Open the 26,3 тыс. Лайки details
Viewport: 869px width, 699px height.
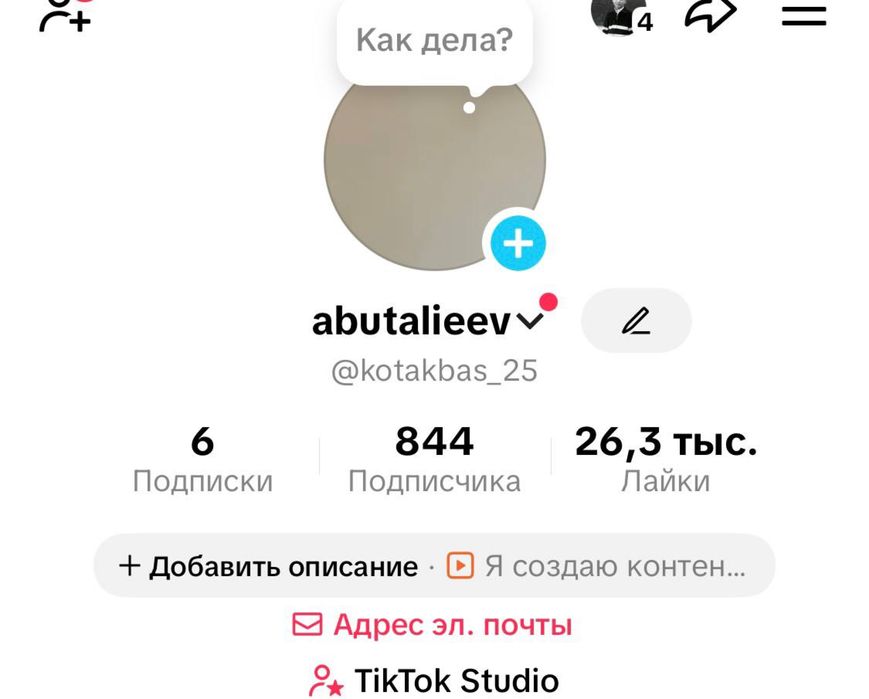pos(665,460)
